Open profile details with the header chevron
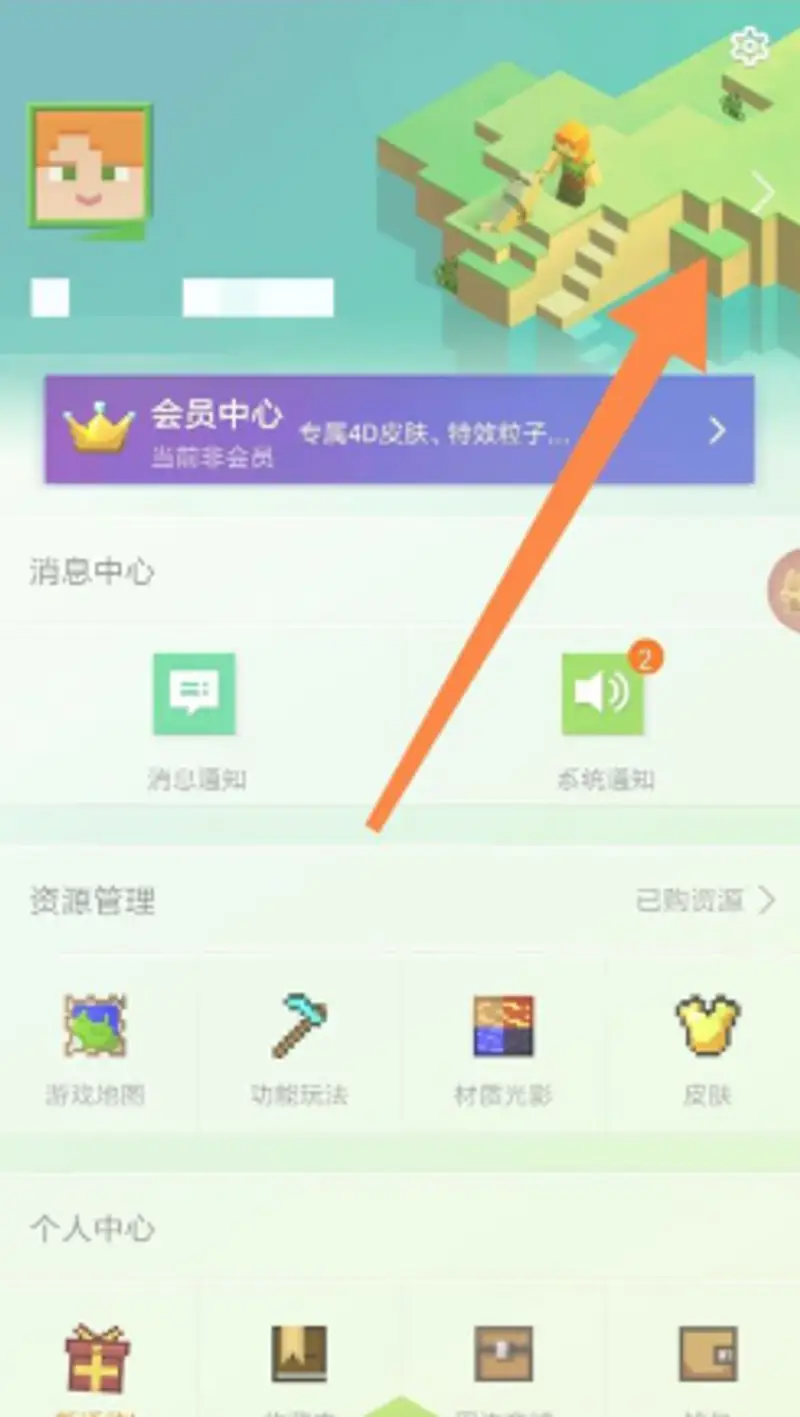Viewport: 800px width, 1417px height. coord(763,194)
